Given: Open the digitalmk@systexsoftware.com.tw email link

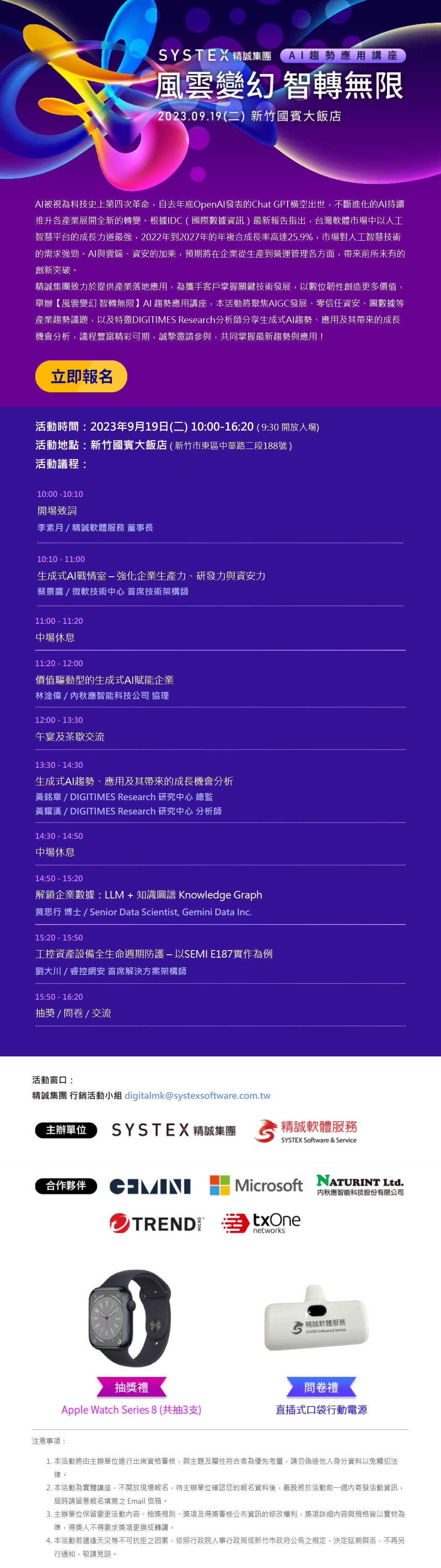Looking at the screenshot, I should pos(197,1095).
